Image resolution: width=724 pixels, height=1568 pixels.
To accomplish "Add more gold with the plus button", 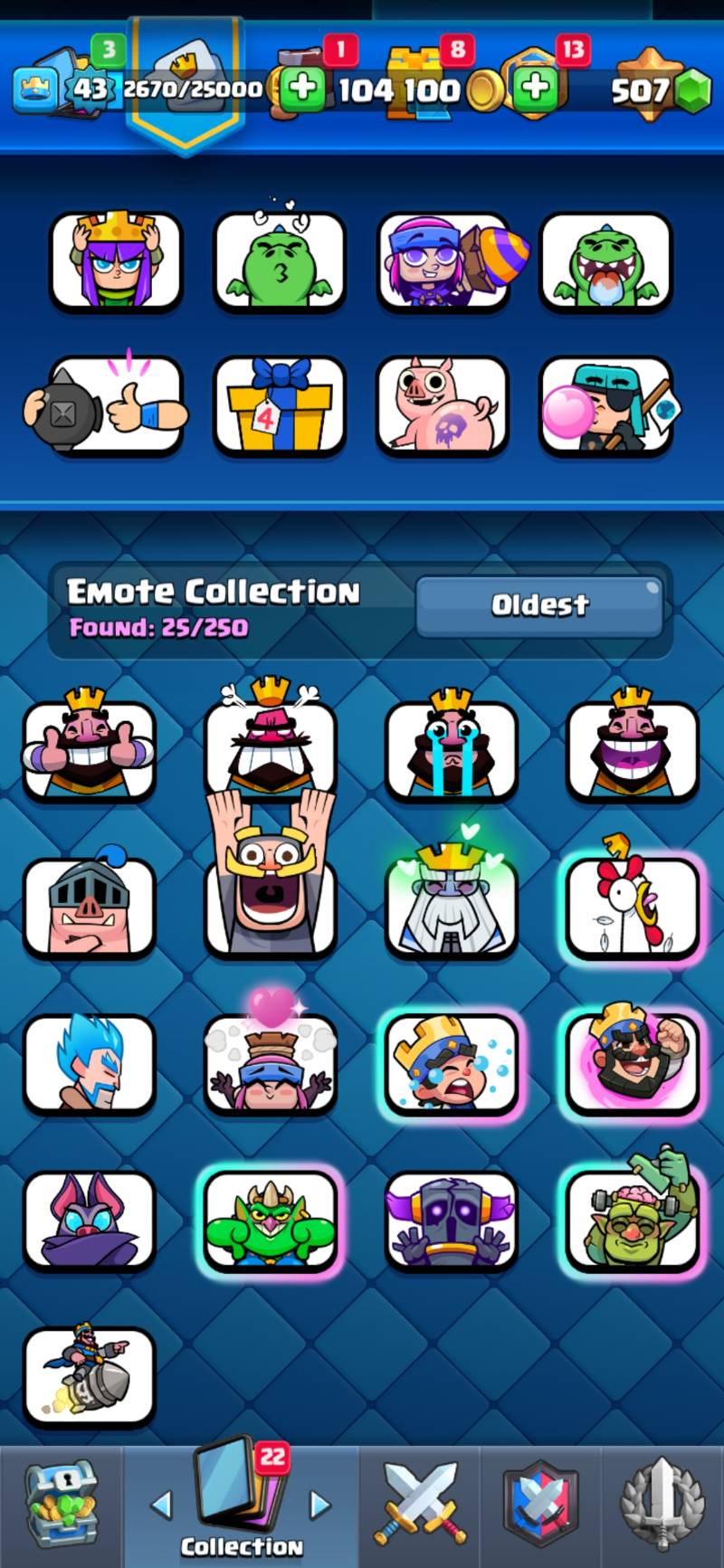I will [x=302, y=89].
